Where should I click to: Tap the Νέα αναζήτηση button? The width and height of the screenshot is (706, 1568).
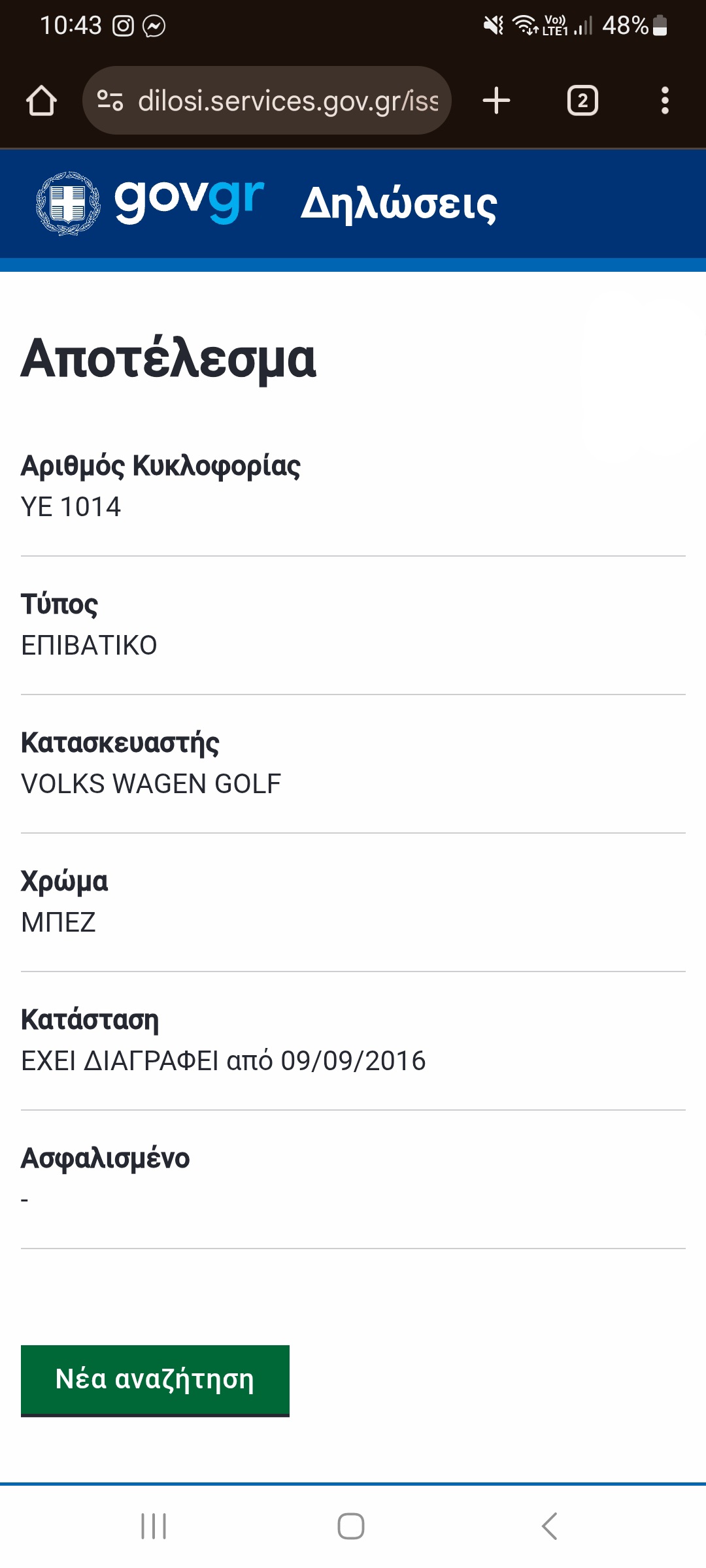(x=155, y=1380)
